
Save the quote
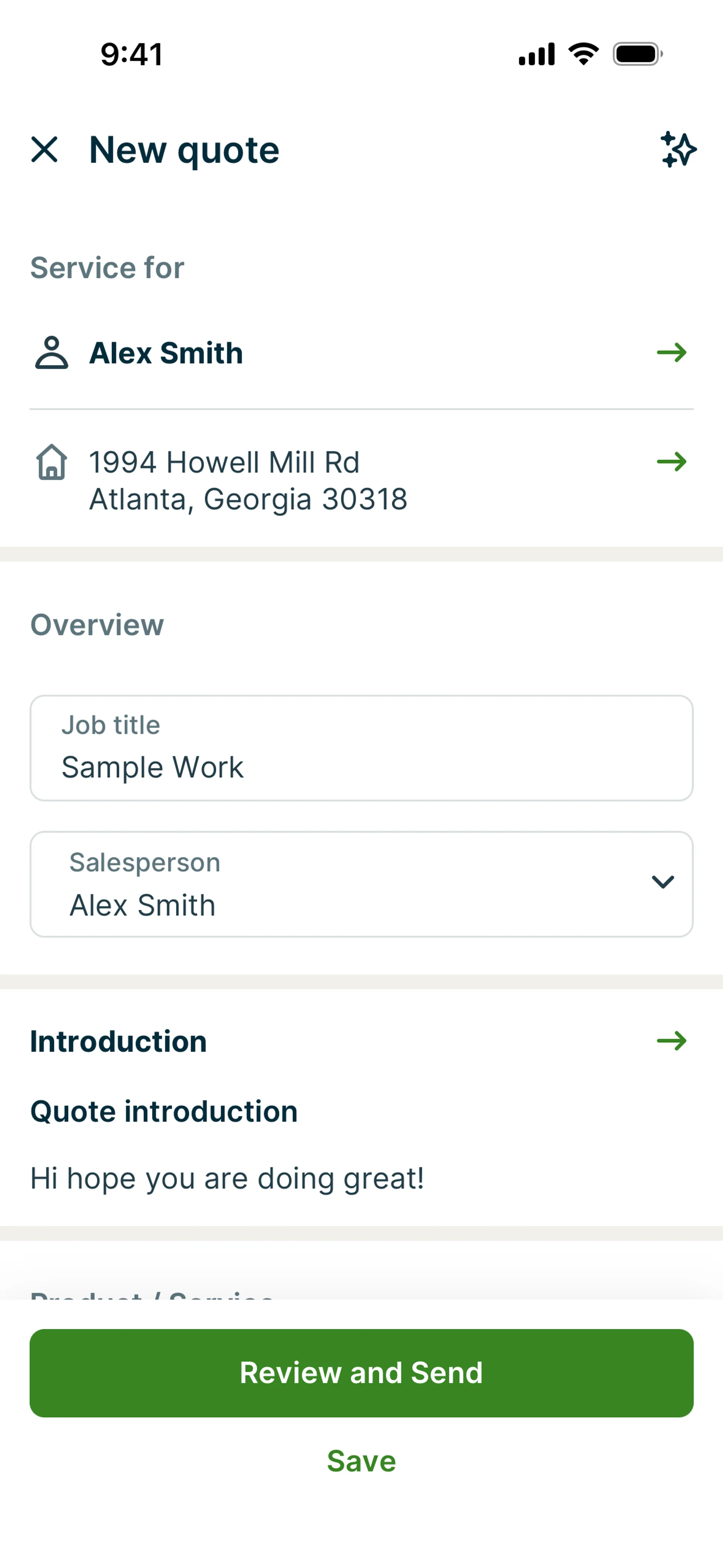click(x=361, y=1461)
